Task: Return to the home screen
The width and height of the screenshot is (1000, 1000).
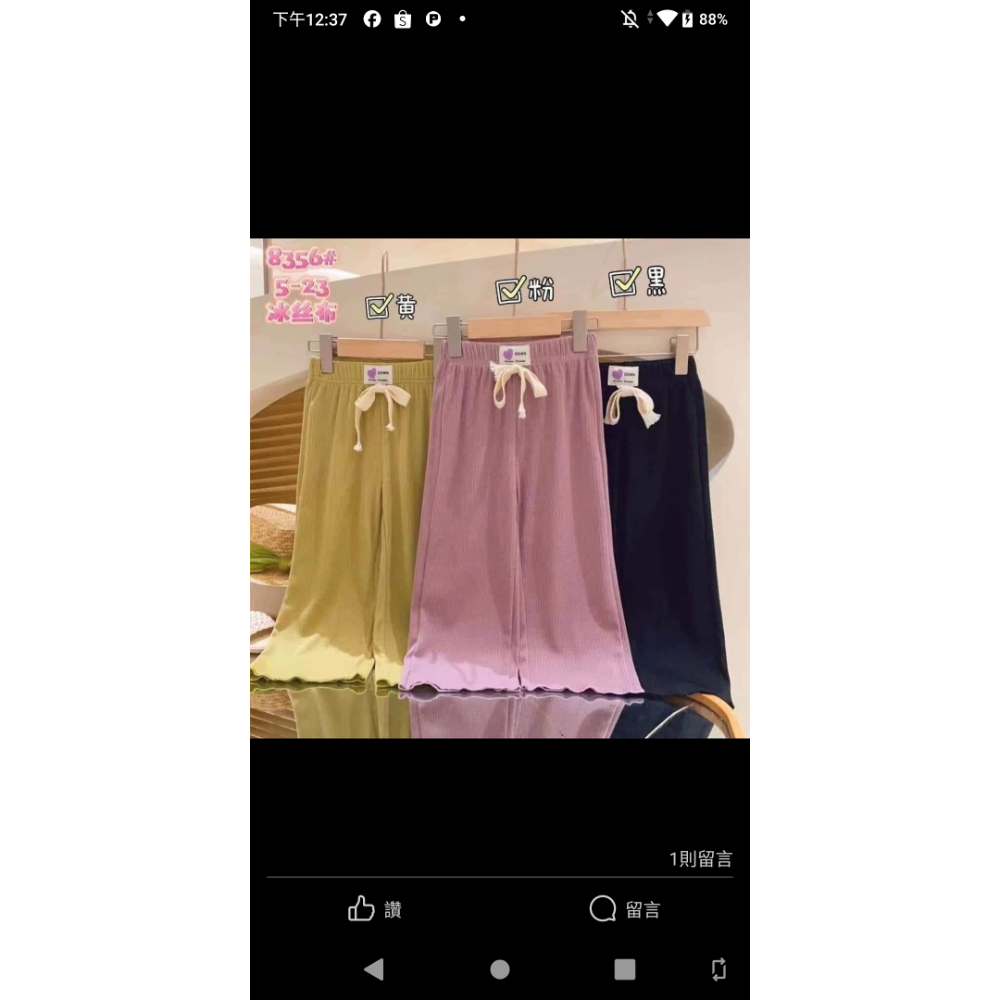Action: coord(500,969)
